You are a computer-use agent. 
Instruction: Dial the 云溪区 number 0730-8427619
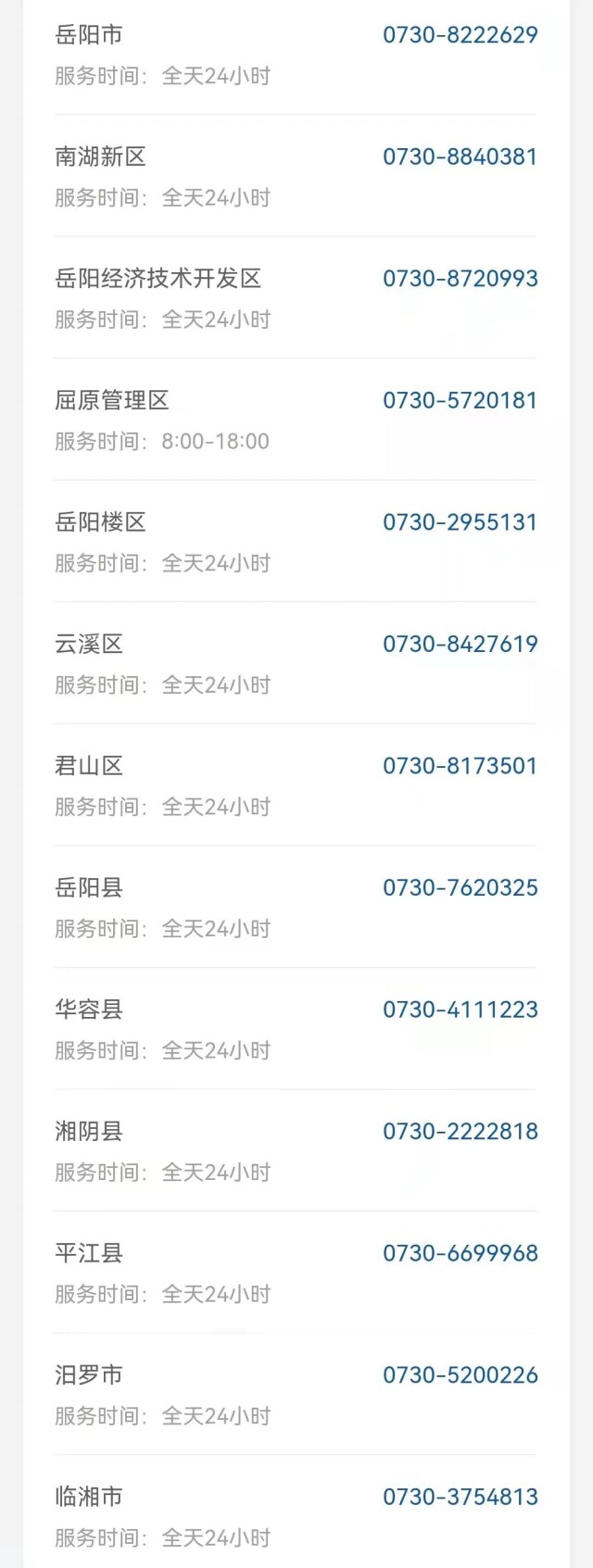point(460,644)
